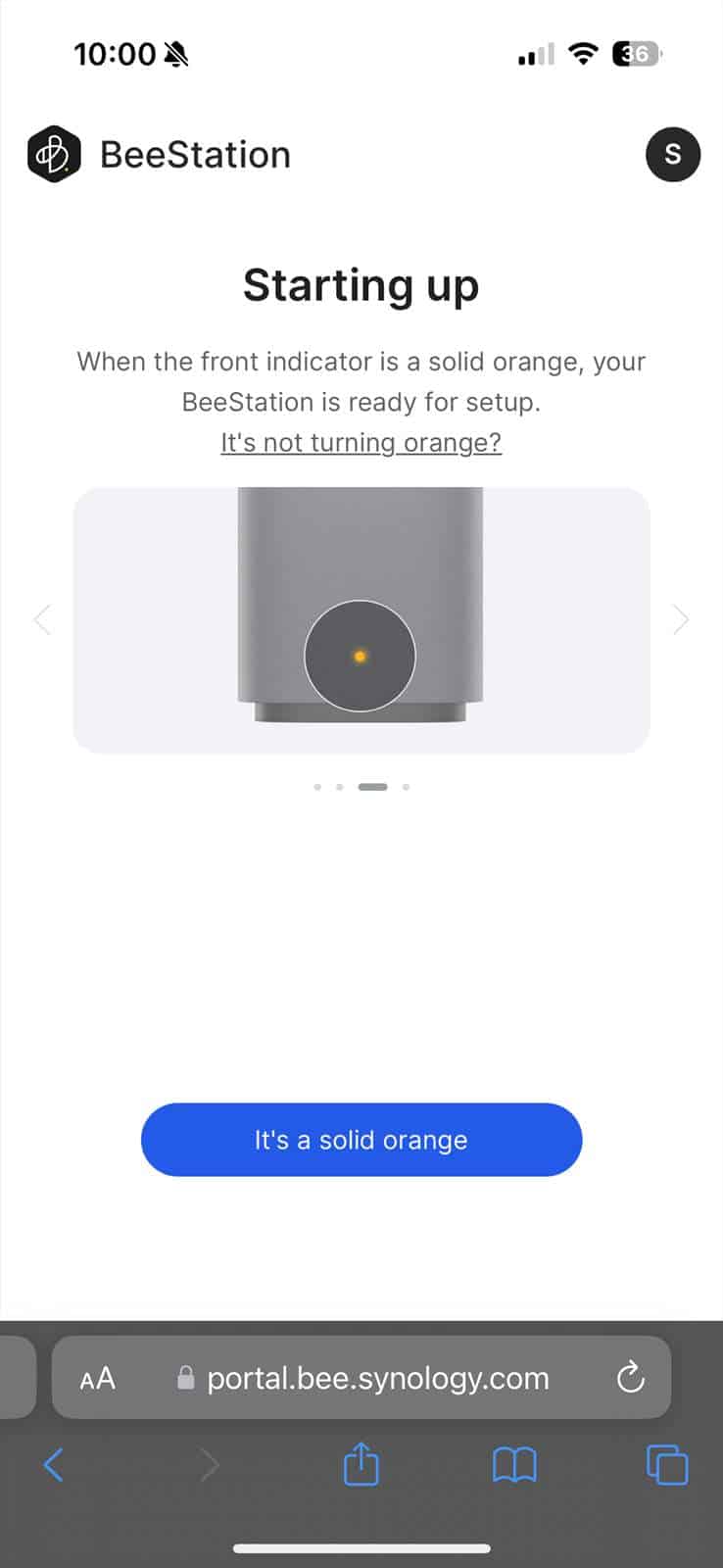Image resolution: width=723 pixels, height=1568 pixels.
Task: Show all open Safari tabs
Action: 667,1465
